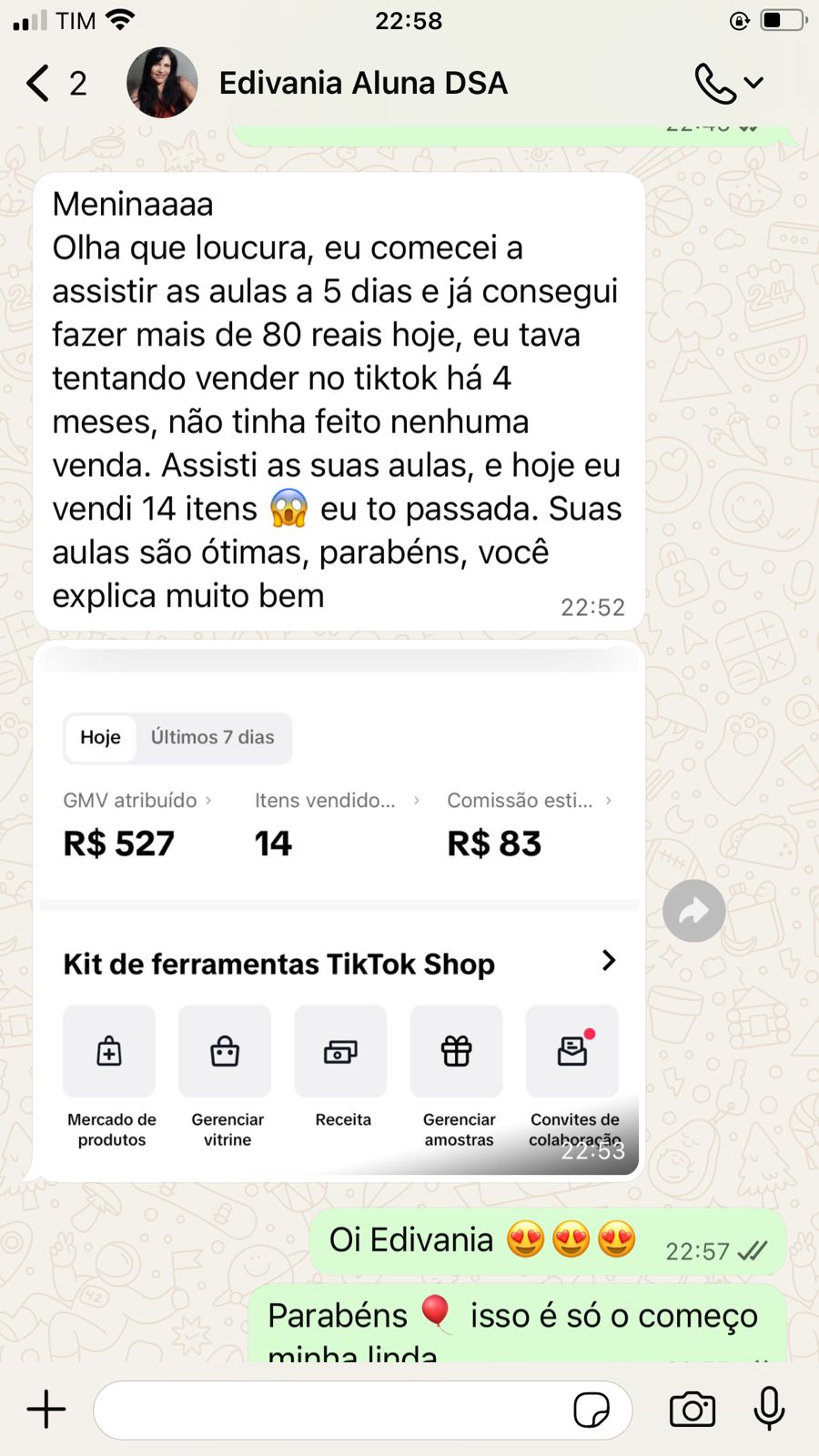This screenshot has height=1456, width=819.
Task: Start a call with Edivania
Action: [716, 83]
